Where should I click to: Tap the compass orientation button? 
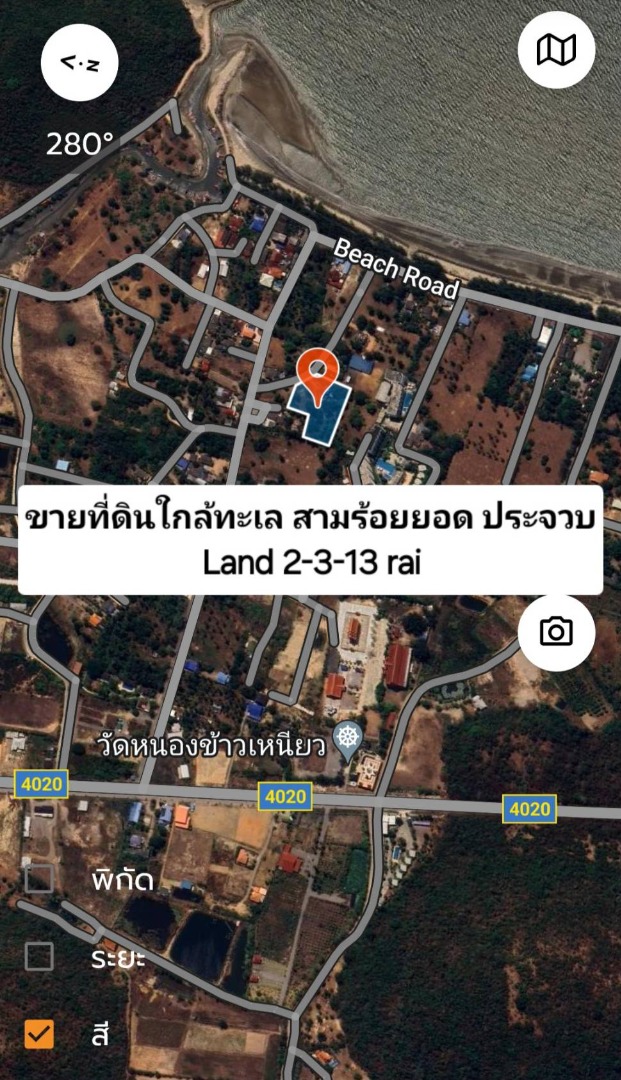click(x=80, y=63)
